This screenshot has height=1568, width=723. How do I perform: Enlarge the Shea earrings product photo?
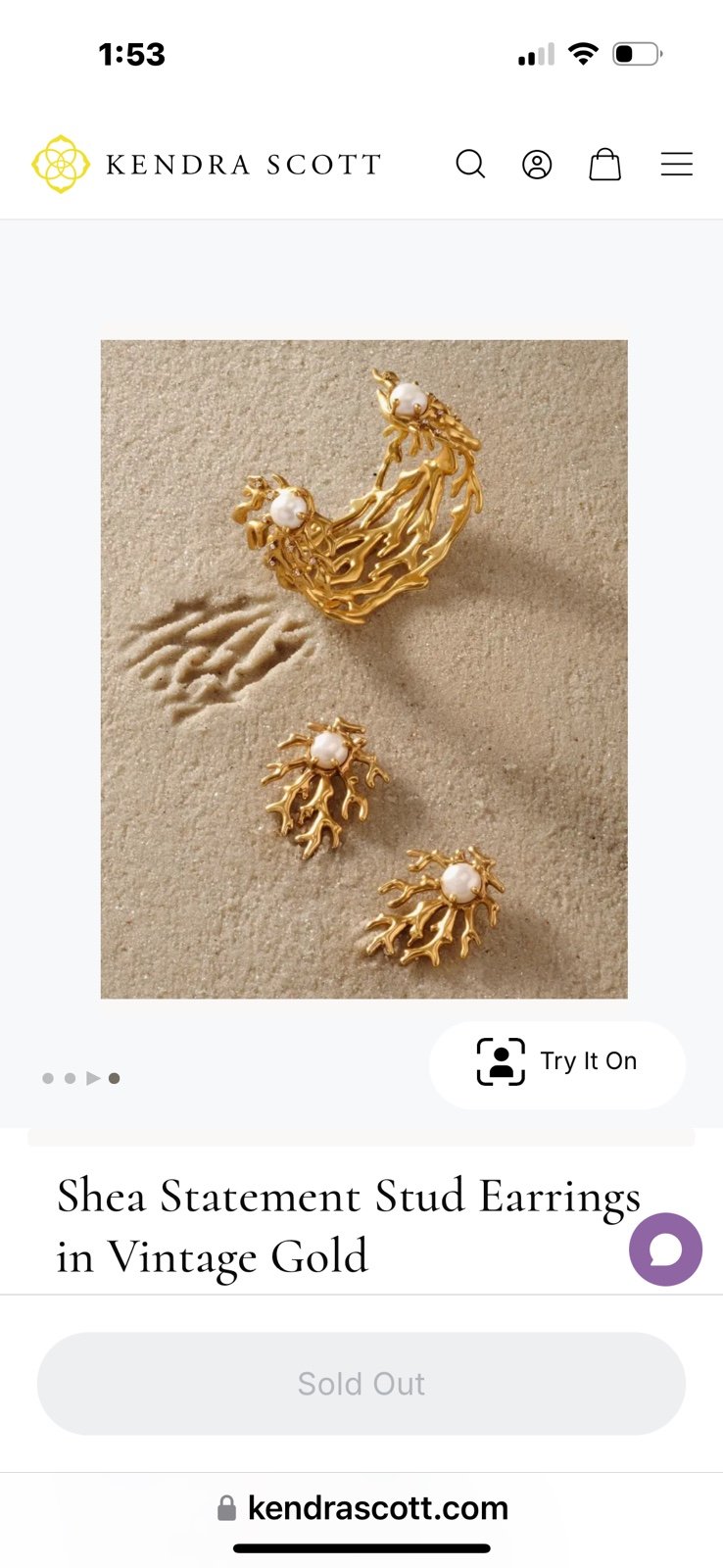pyautogui.click(x=363, y=668)
